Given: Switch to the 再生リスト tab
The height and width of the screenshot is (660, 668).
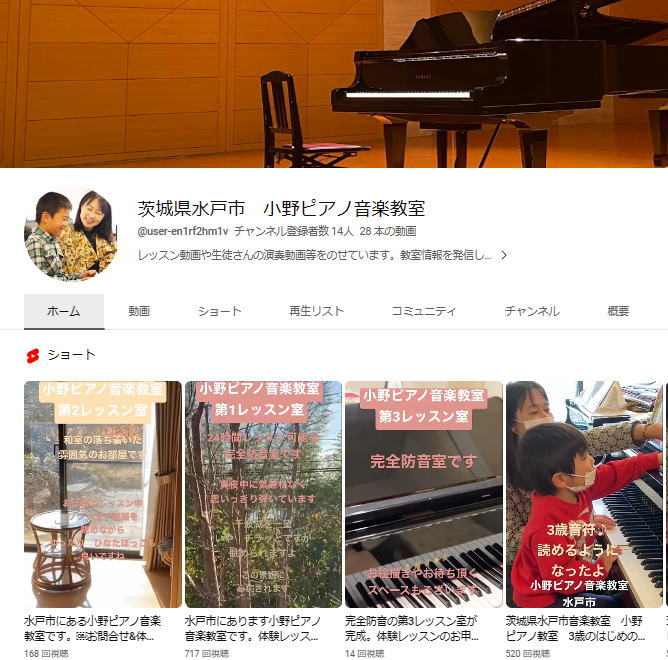Looking at the screenshot, I should click(316, 311).
